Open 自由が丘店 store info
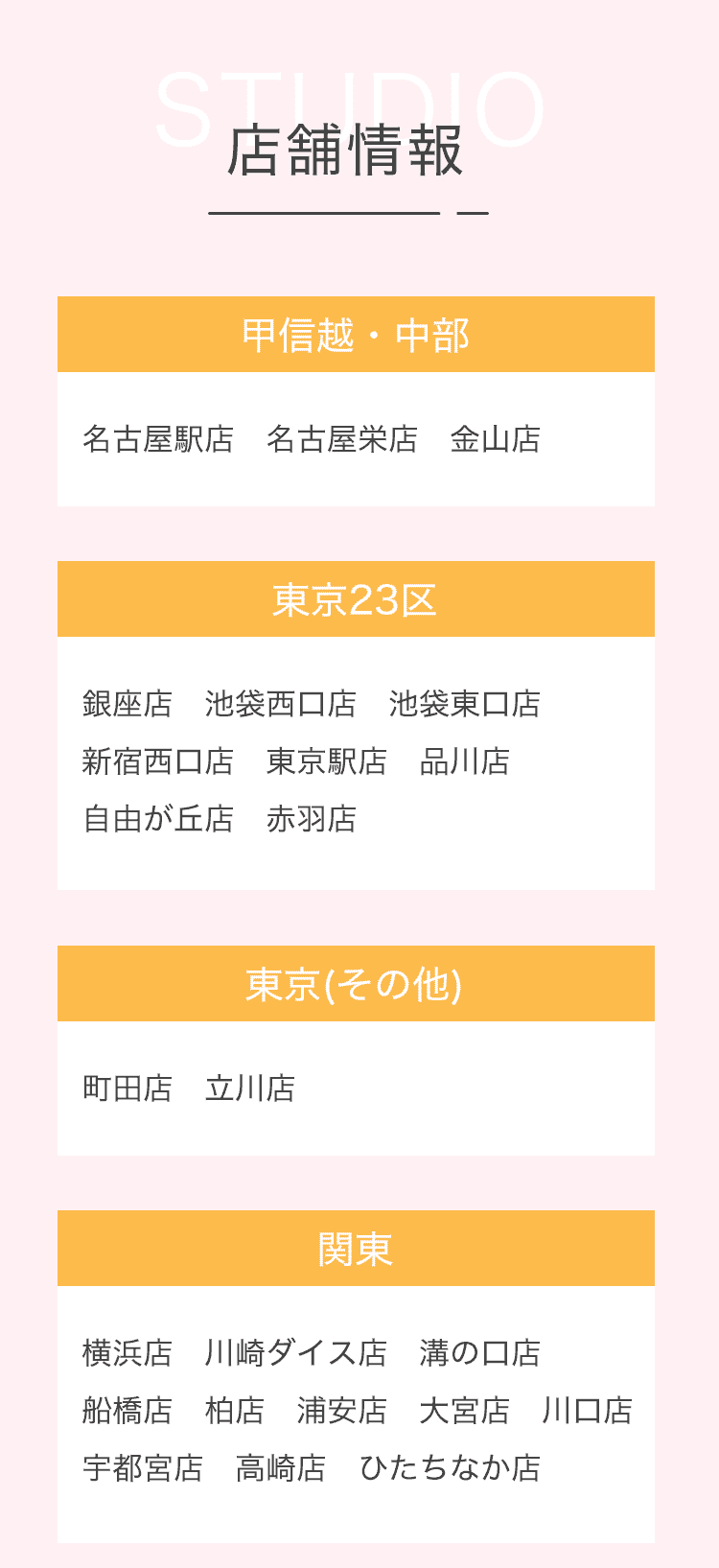 (158, 819)
